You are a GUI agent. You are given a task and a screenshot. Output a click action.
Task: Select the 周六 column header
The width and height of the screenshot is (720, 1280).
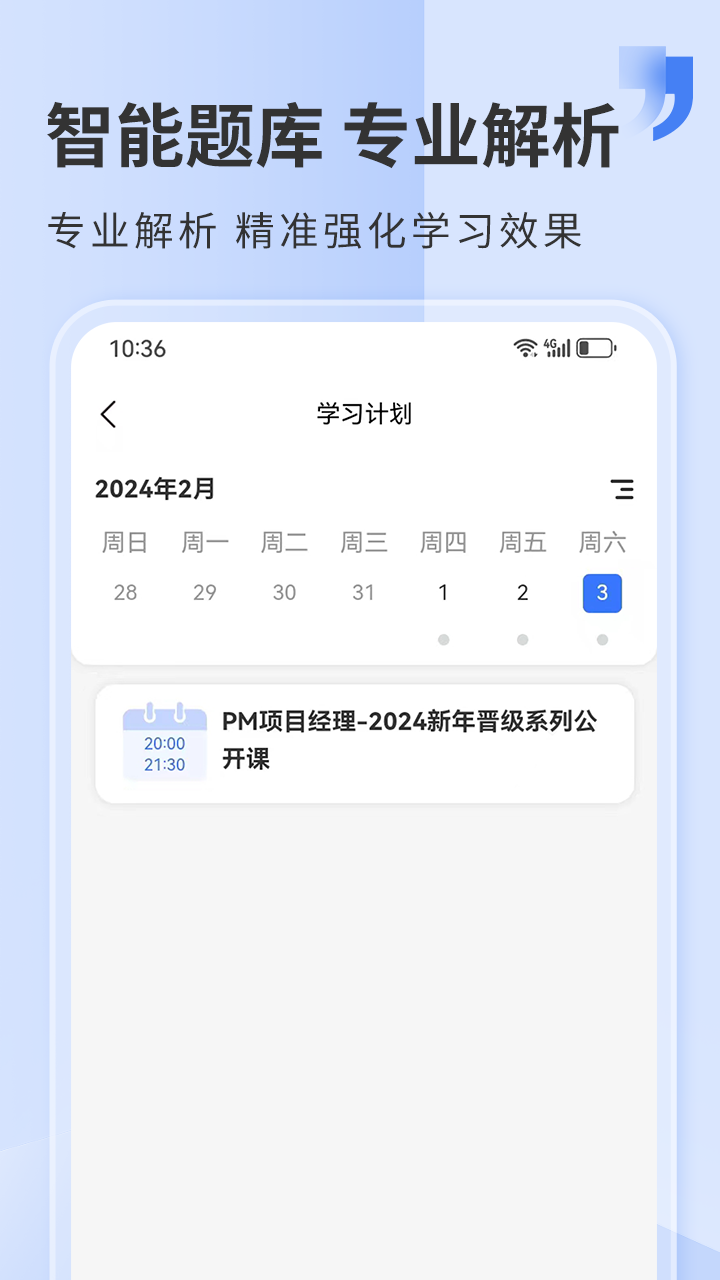(602, 542)
